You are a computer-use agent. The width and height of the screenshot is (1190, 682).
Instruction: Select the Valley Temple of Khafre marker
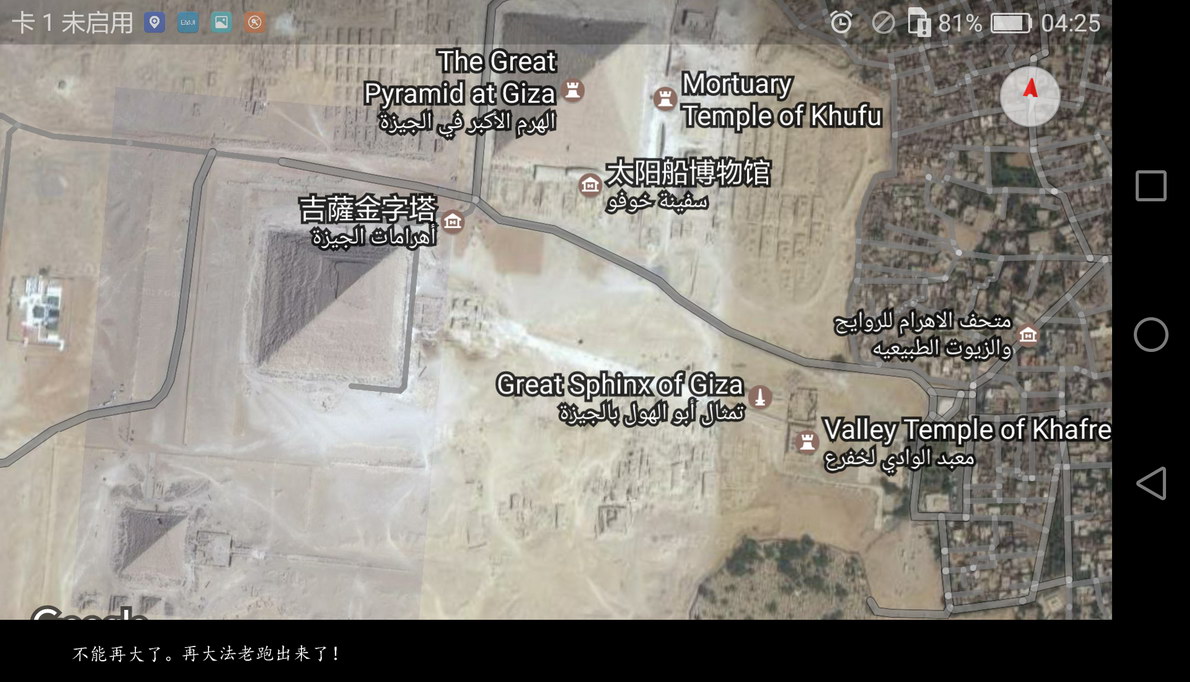(x=807, y=441)
